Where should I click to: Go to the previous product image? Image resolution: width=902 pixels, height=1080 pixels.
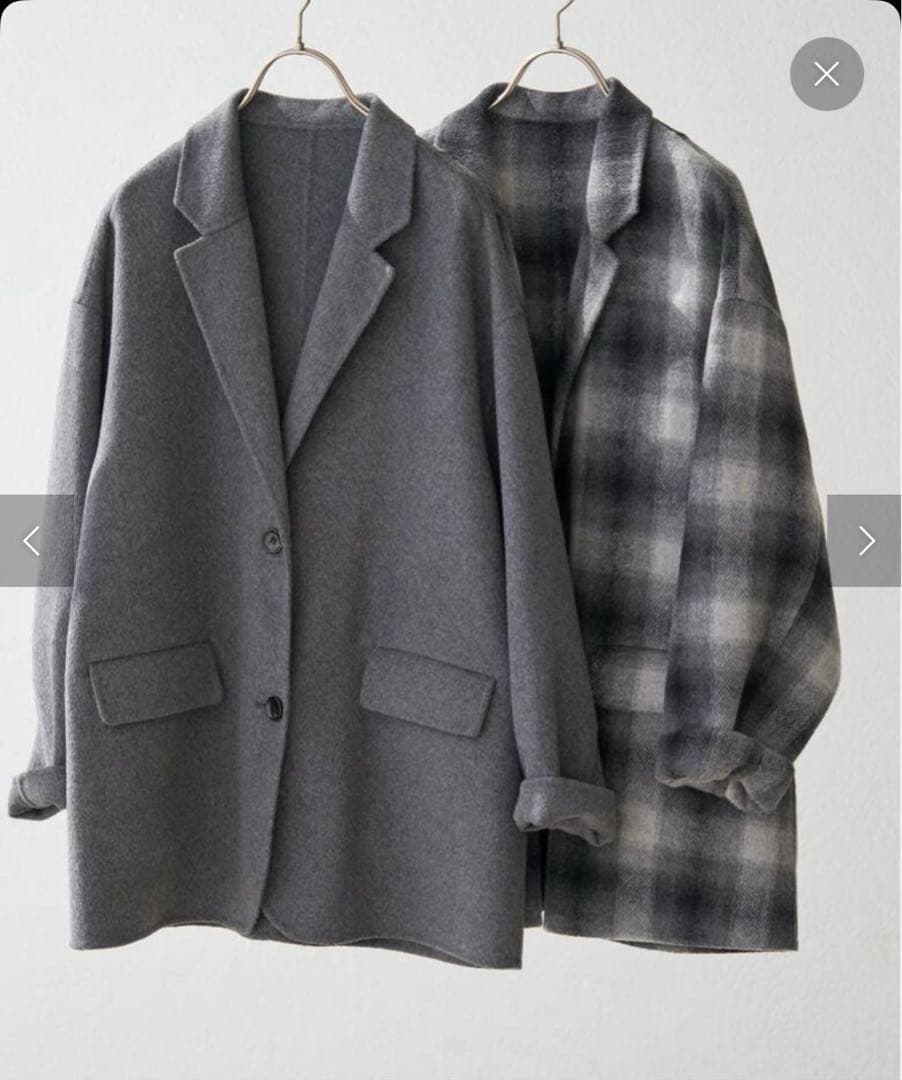(x=33, y=540)
